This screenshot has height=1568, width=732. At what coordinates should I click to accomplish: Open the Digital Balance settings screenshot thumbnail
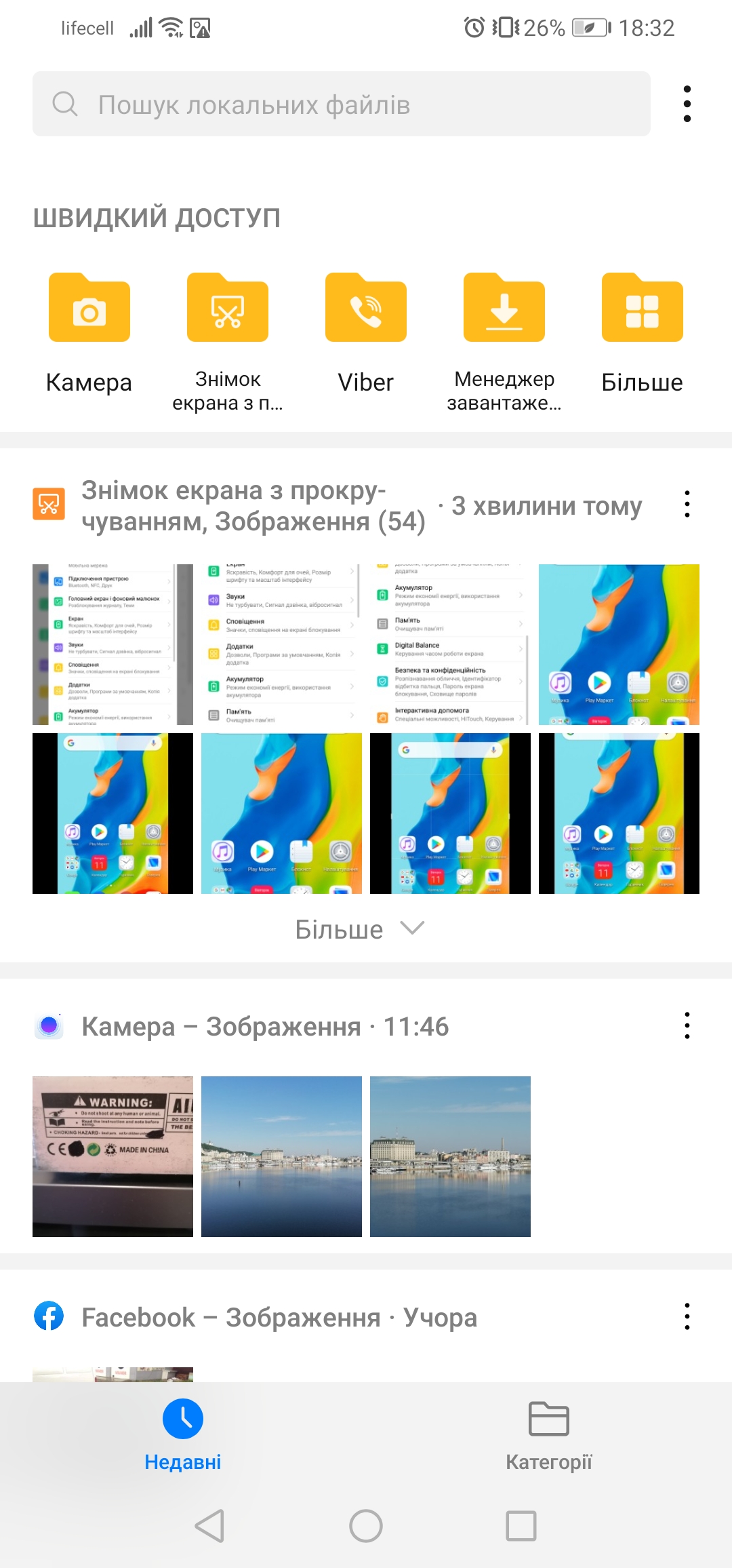(x=450, y=644)
